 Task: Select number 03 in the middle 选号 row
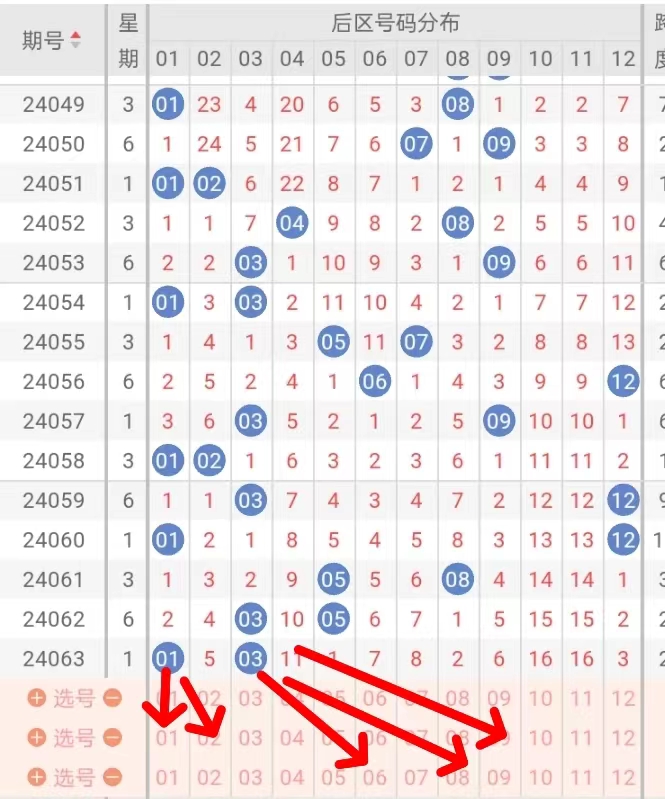pos(250,738)
